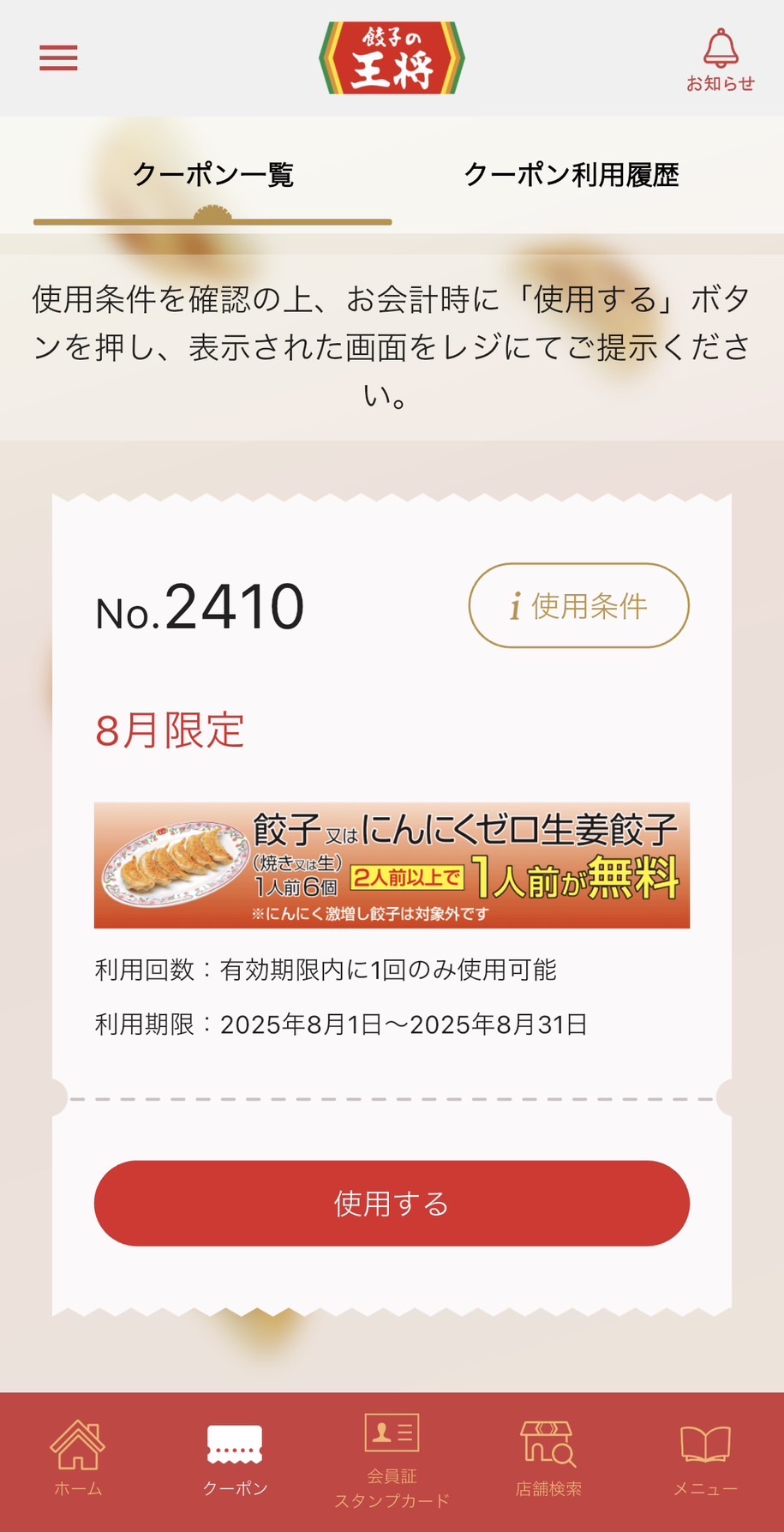View 使用条件 for coupon No.2410
This screenshot has width=784, height=1532.
tap(579, 605)
